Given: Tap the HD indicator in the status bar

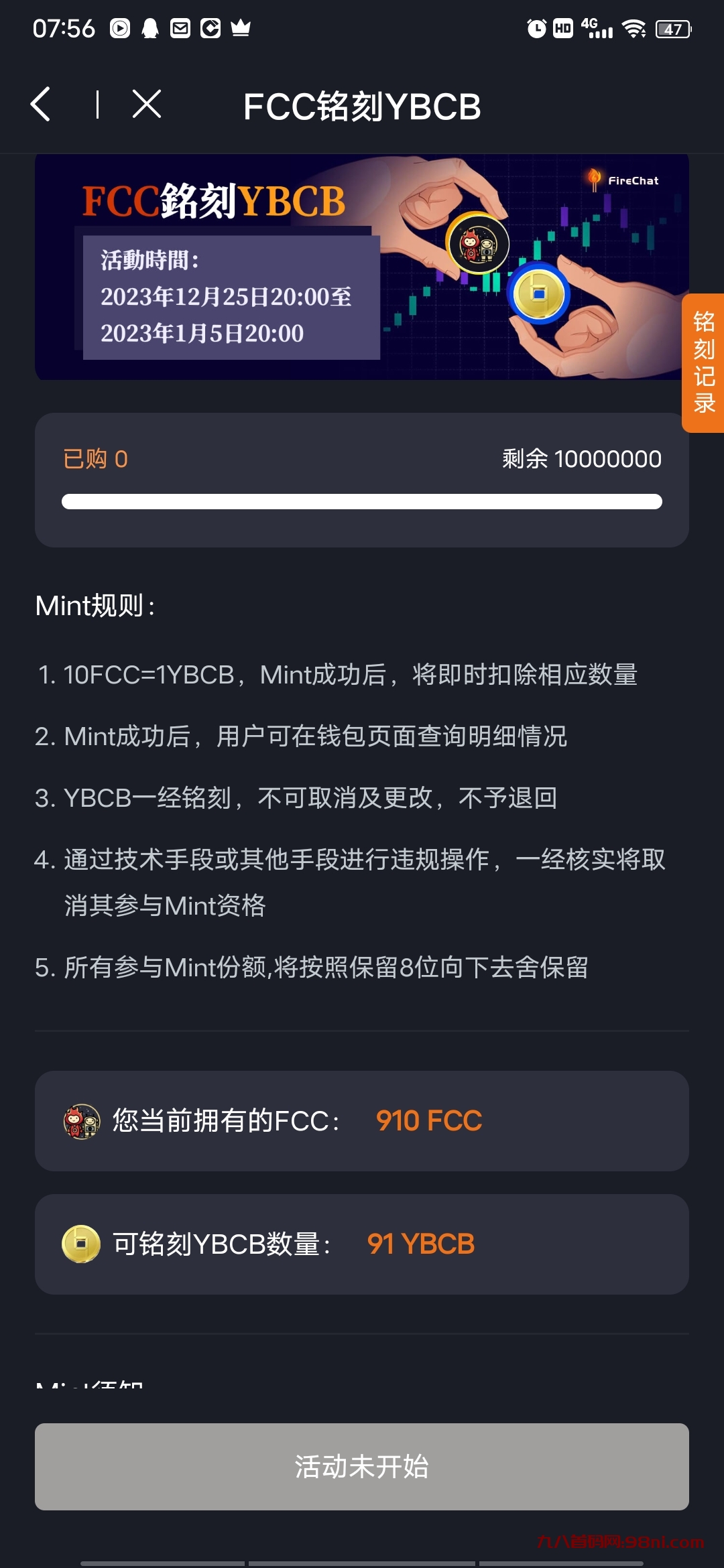Looking at the screenshot, I should coord(562,29).
